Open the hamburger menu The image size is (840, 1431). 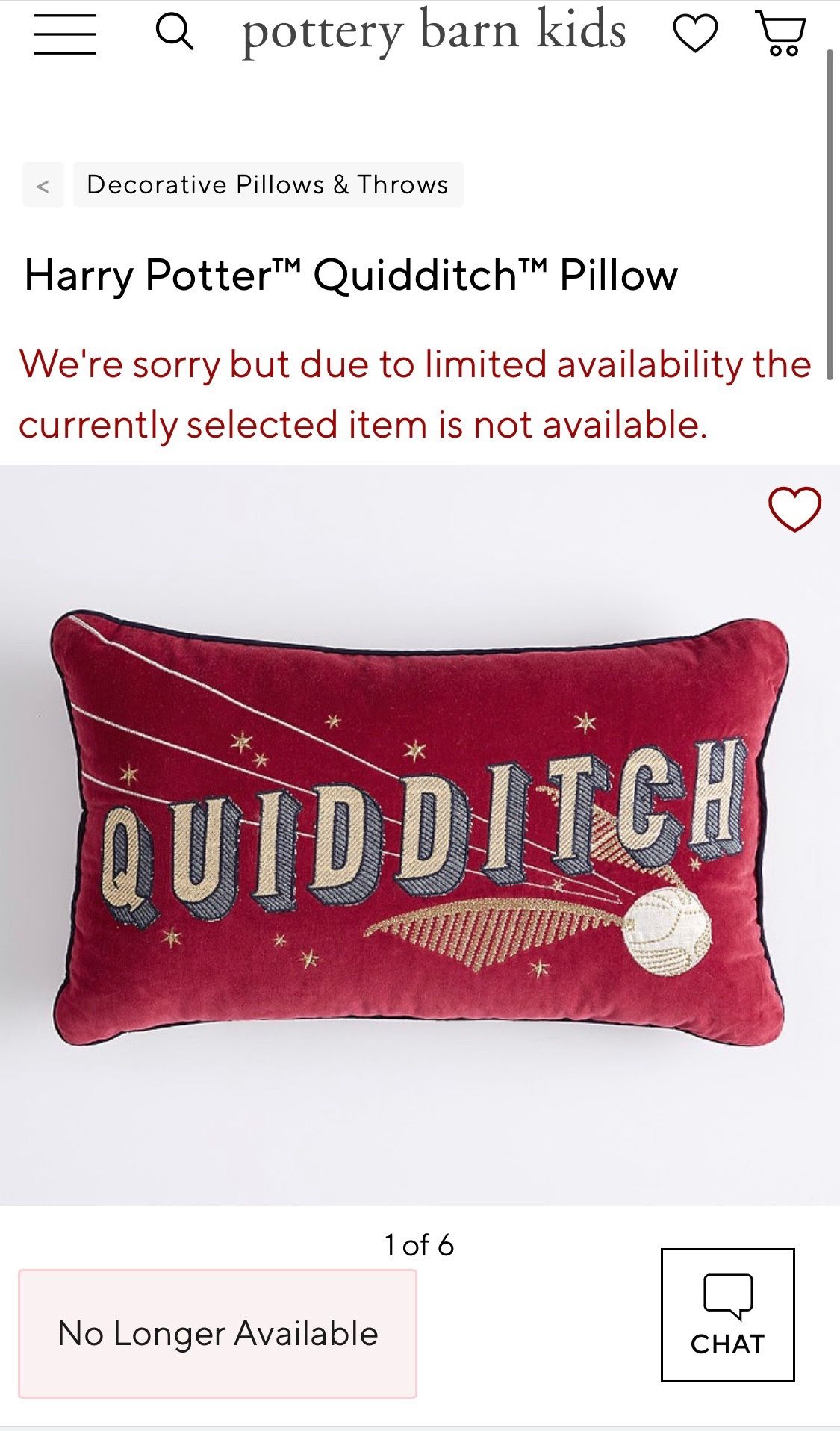[65, 34]
